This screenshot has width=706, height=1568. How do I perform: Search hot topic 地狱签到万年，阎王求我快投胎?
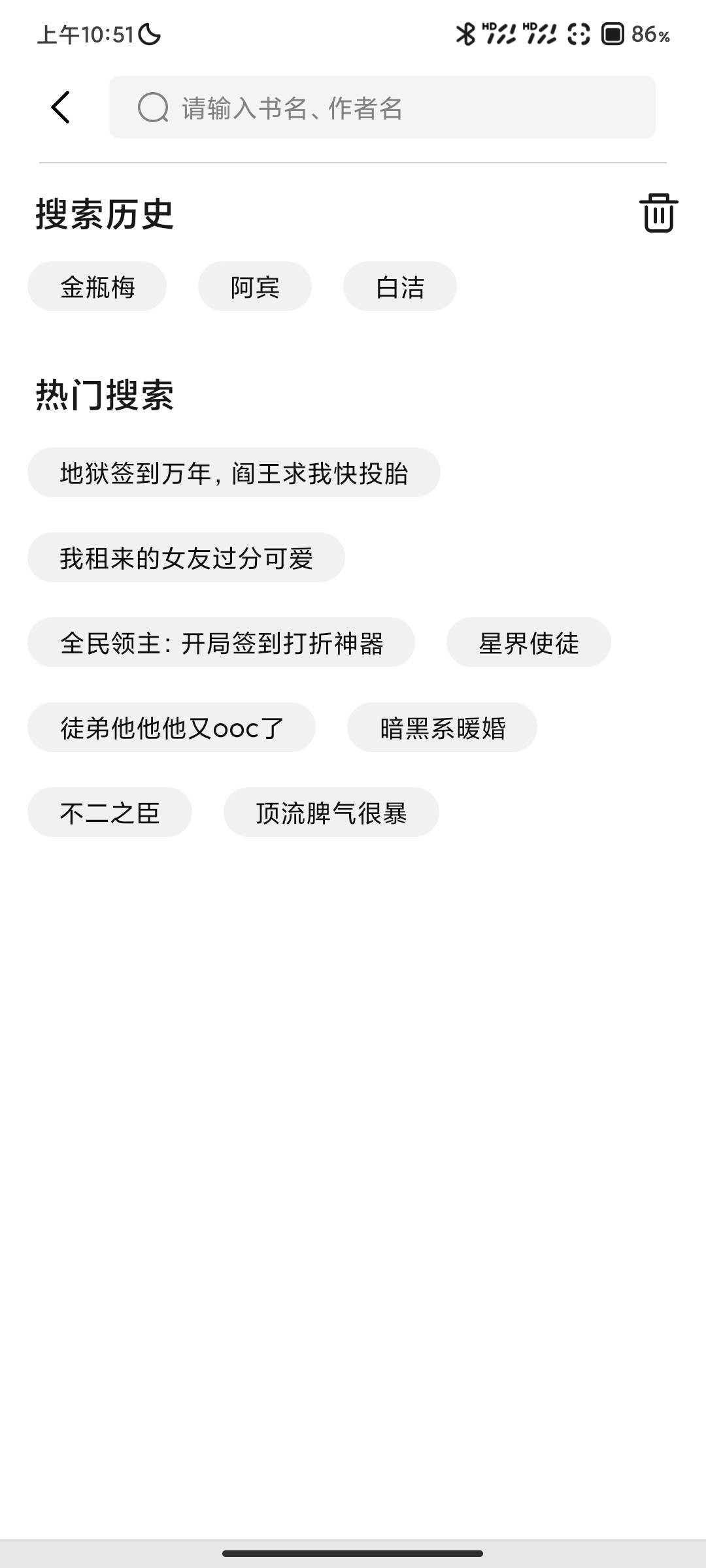click(233, 472)
